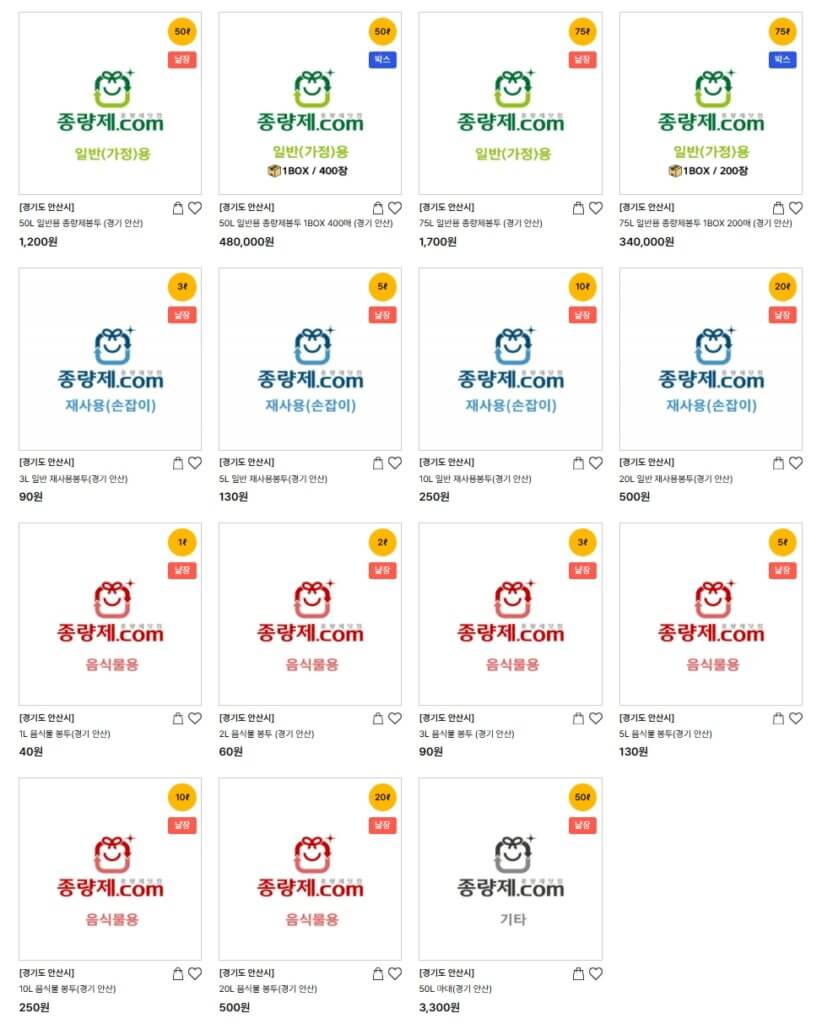This screenshot has height=1024, width=822.
Task: Favorite the 2L 음식물 봉투 product
Action: (393, 717)
